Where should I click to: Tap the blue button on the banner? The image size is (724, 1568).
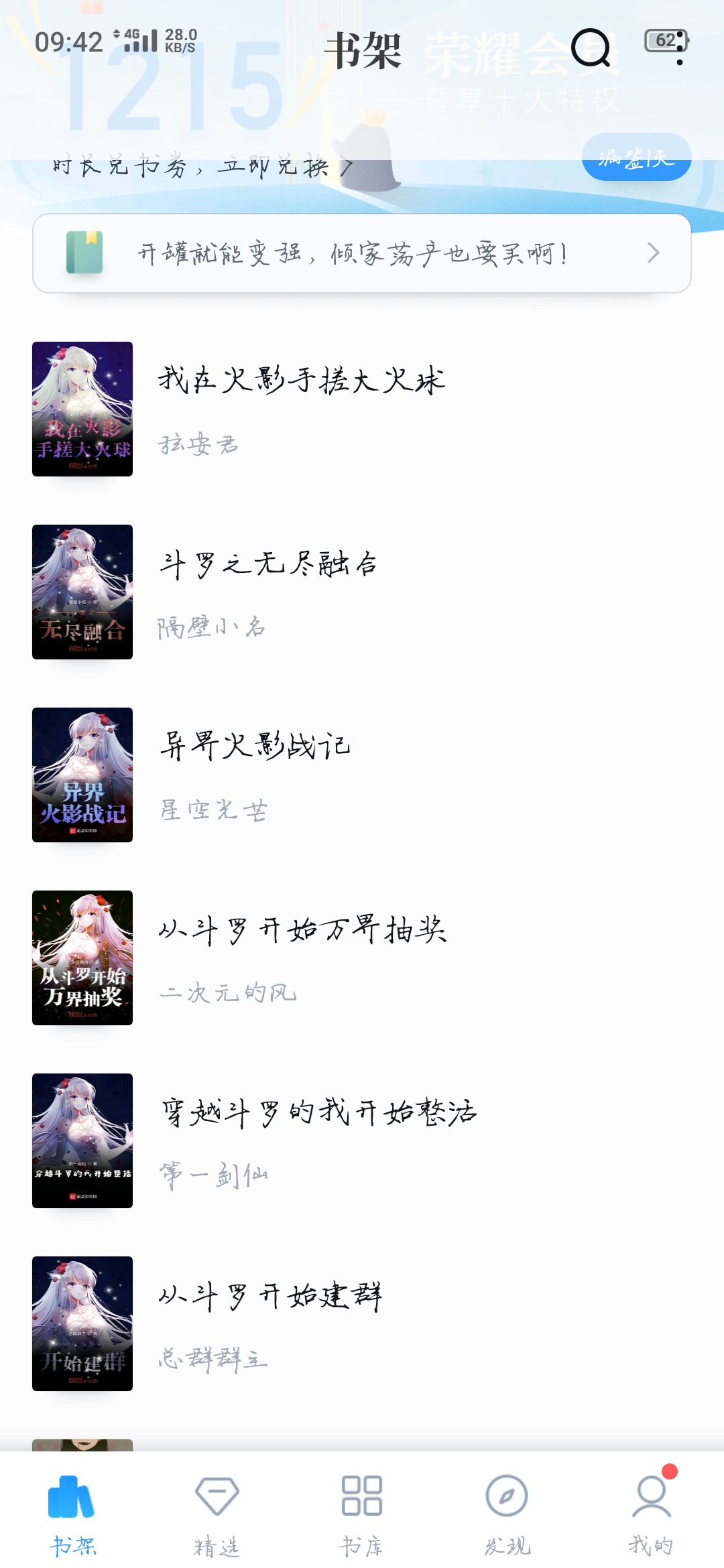[x=636, y=157]
